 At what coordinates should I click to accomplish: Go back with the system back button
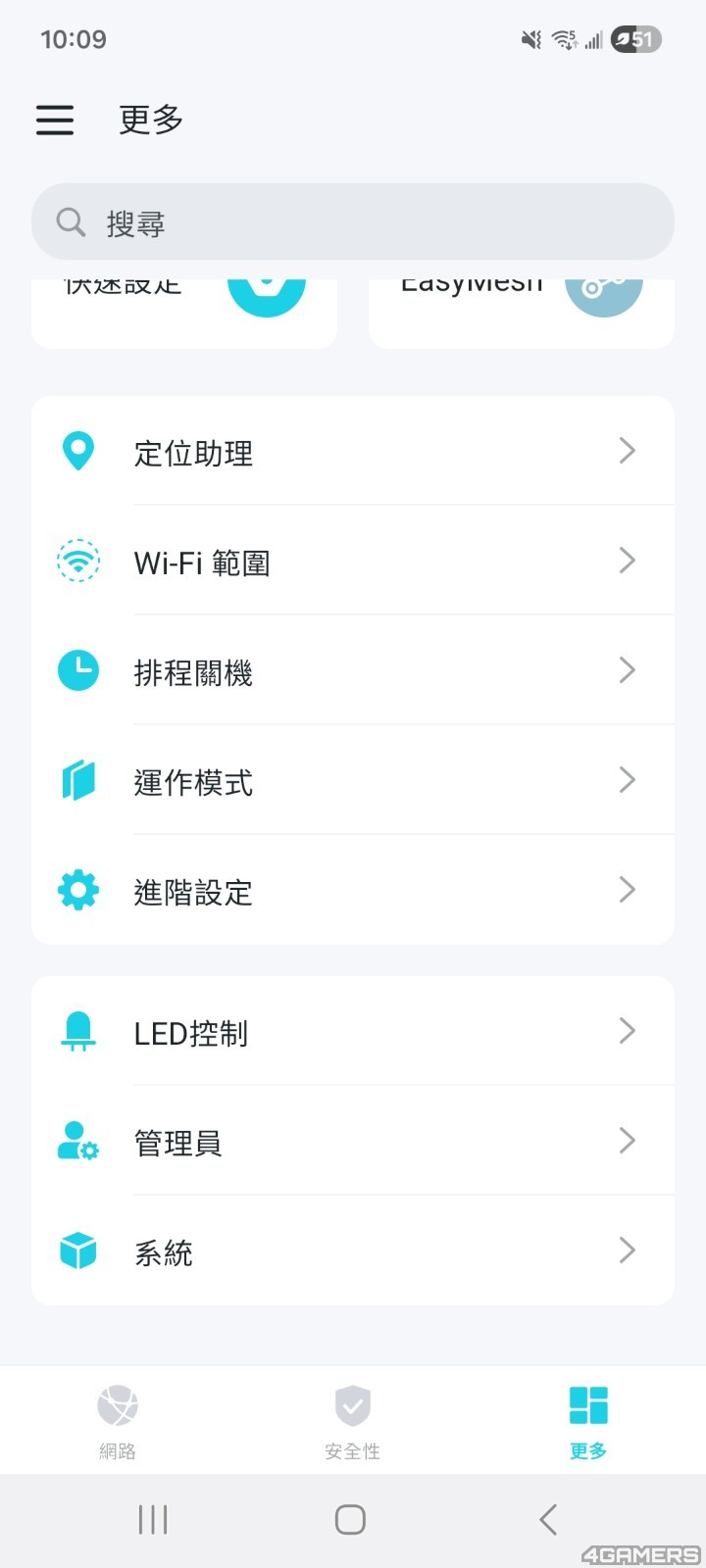[548, 1520]
